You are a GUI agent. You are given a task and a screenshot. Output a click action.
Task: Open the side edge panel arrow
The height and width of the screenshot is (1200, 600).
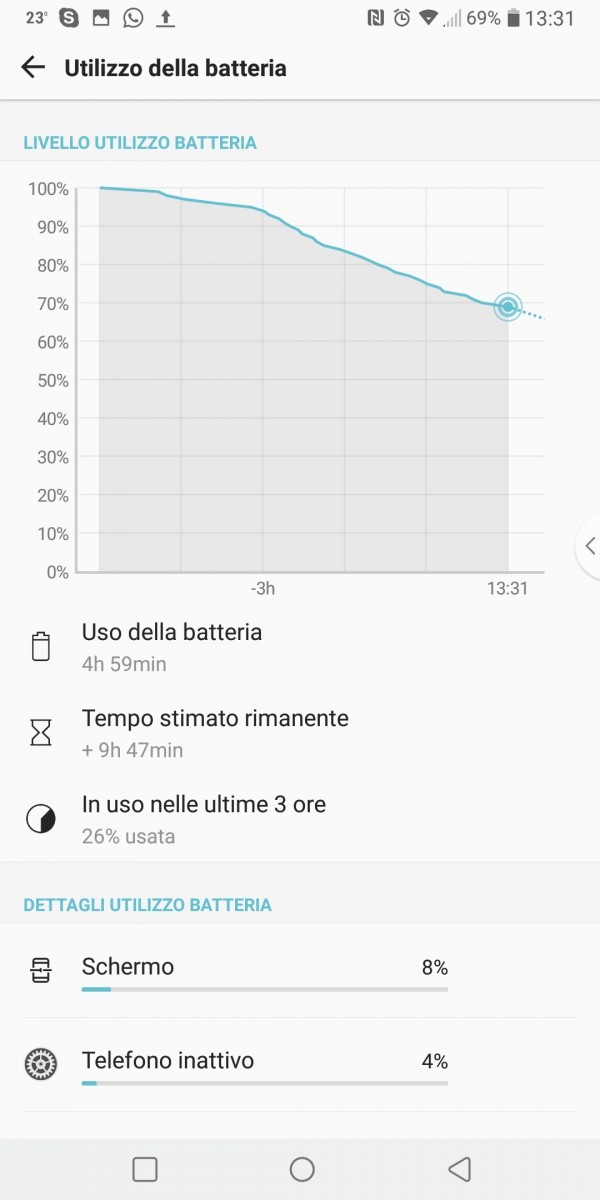pos(589,546)
